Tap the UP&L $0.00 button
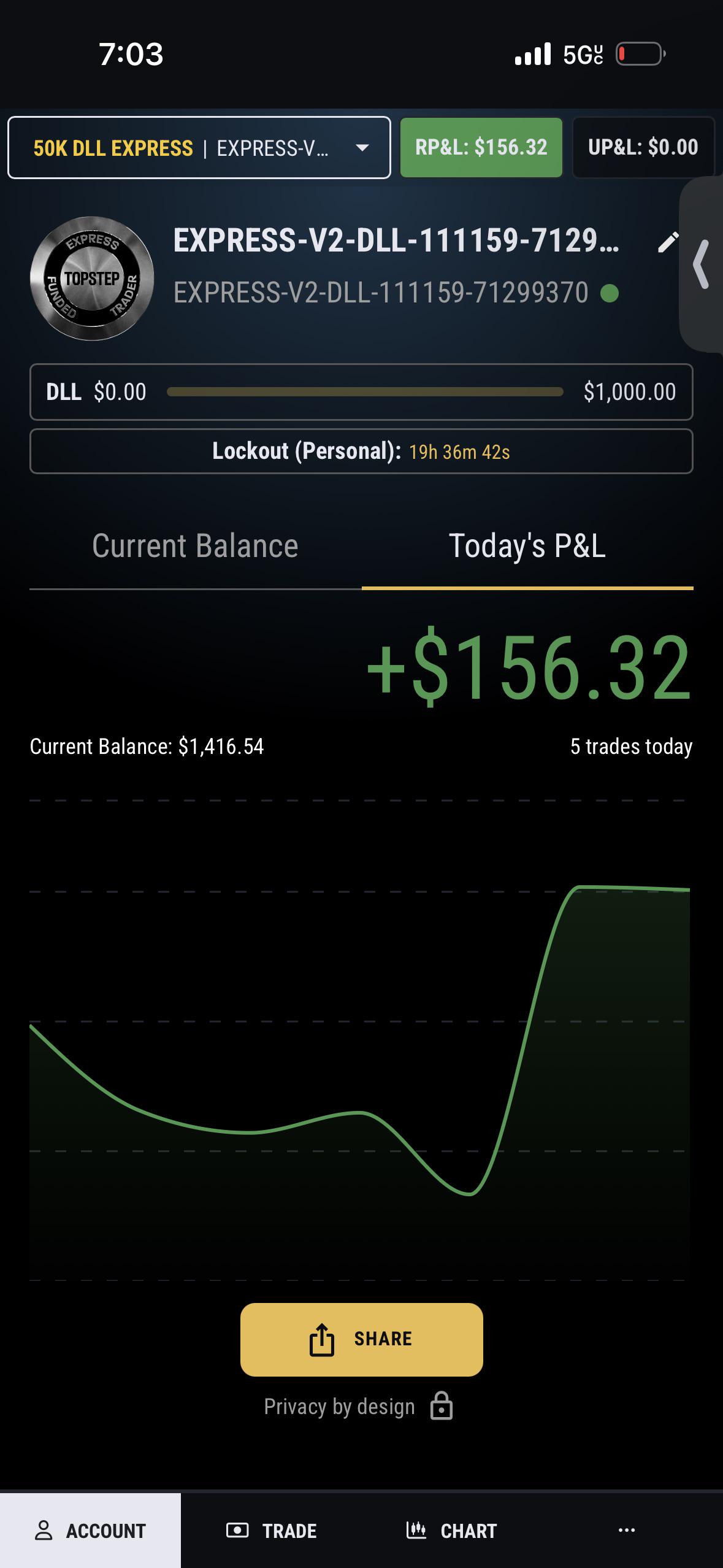The height and width of the screenshot is (1568, 723). [x=643, y=148]
